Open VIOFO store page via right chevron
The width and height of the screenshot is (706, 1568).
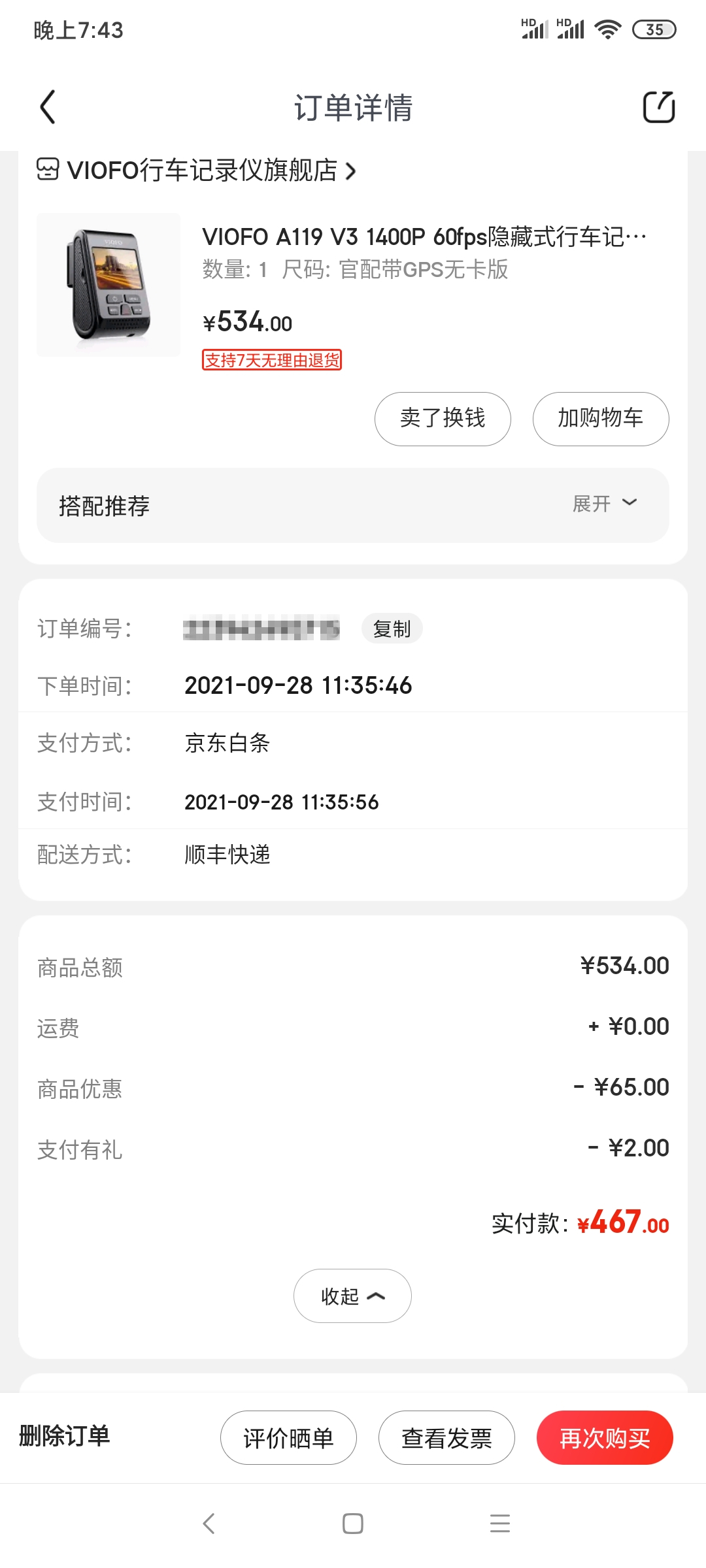(351, 171)
